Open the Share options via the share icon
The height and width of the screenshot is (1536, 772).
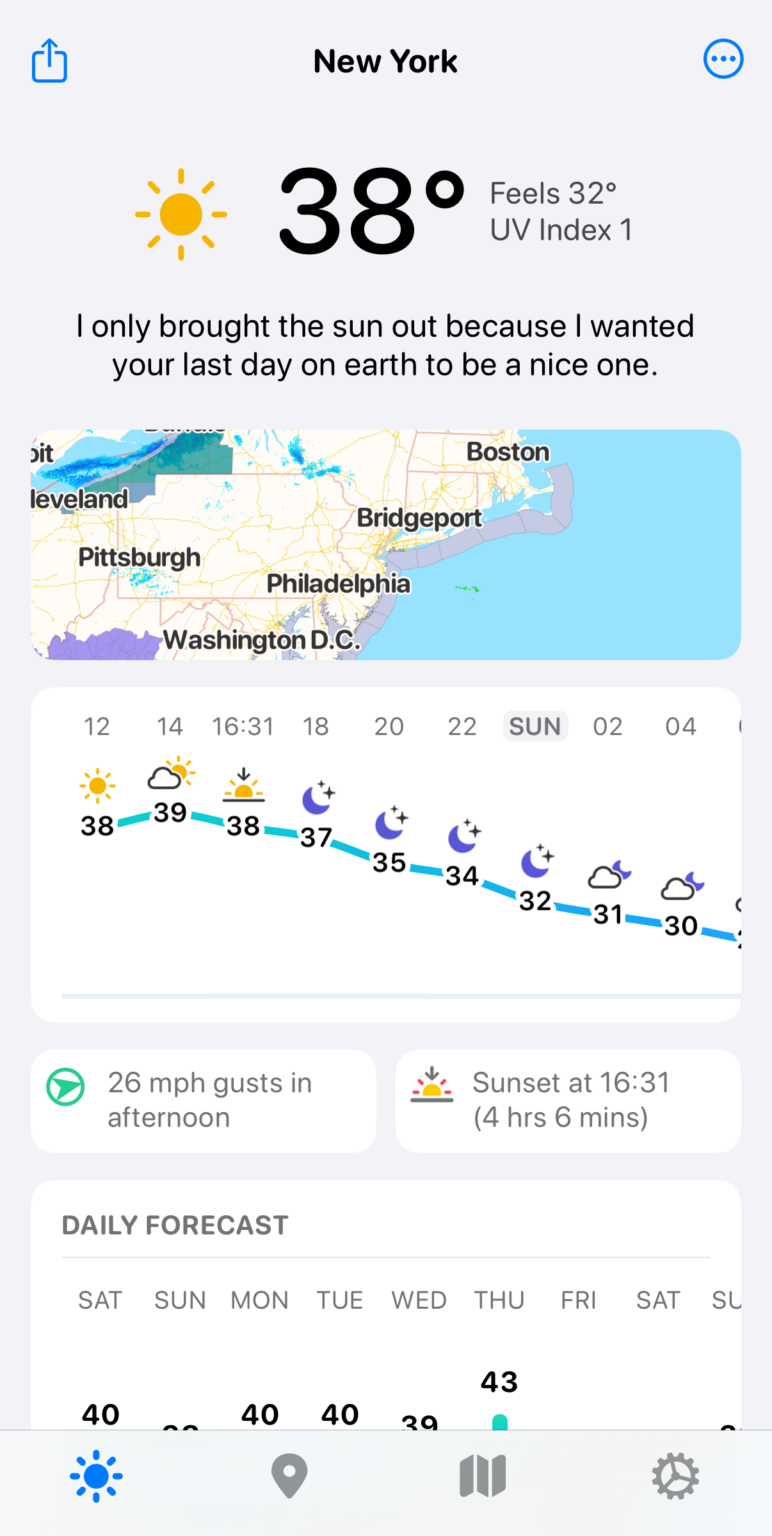pyautogui.click(x=49, y=60)
